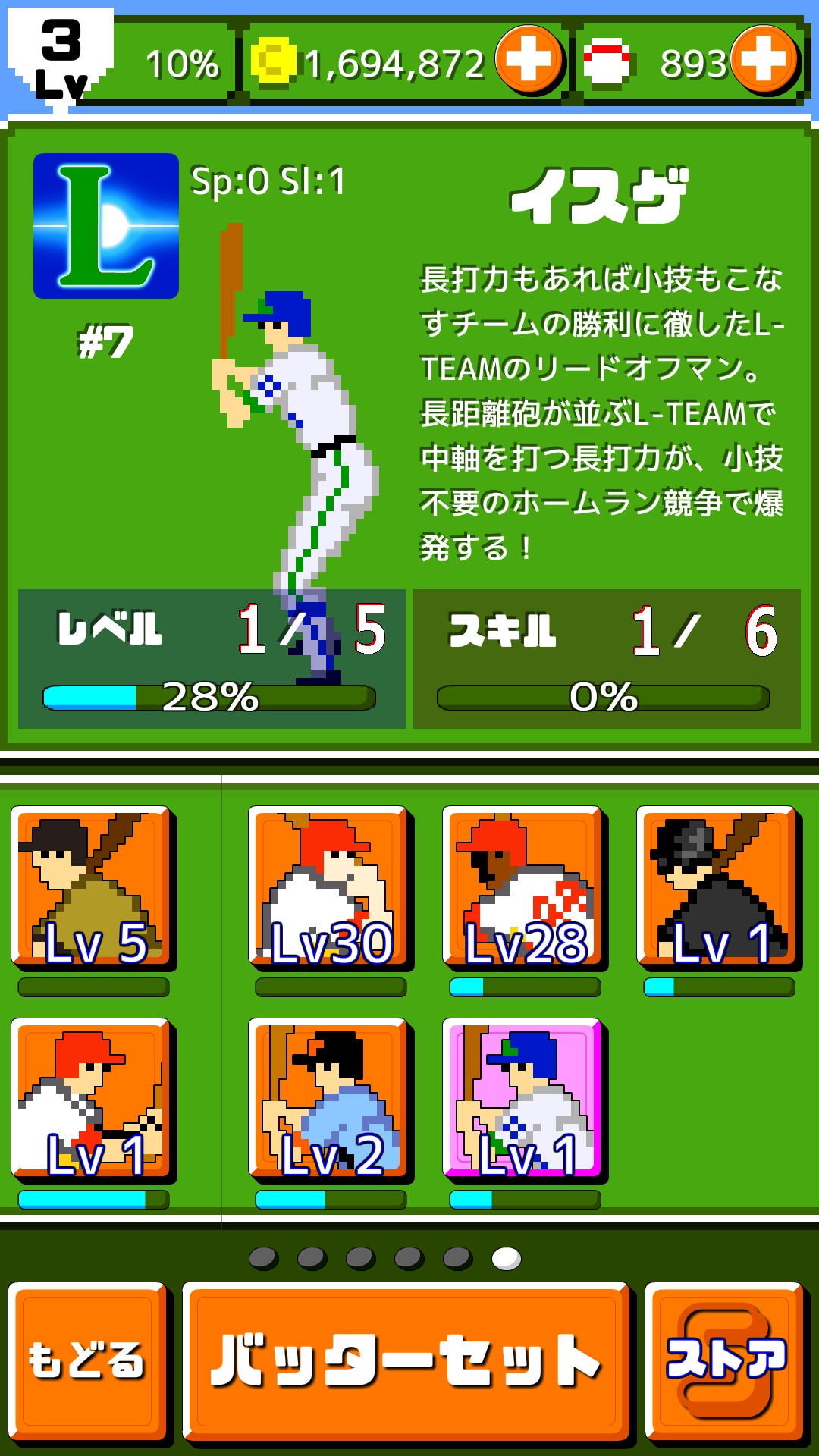Select the Lv 5 batter in tan uniform

point(93,887)
